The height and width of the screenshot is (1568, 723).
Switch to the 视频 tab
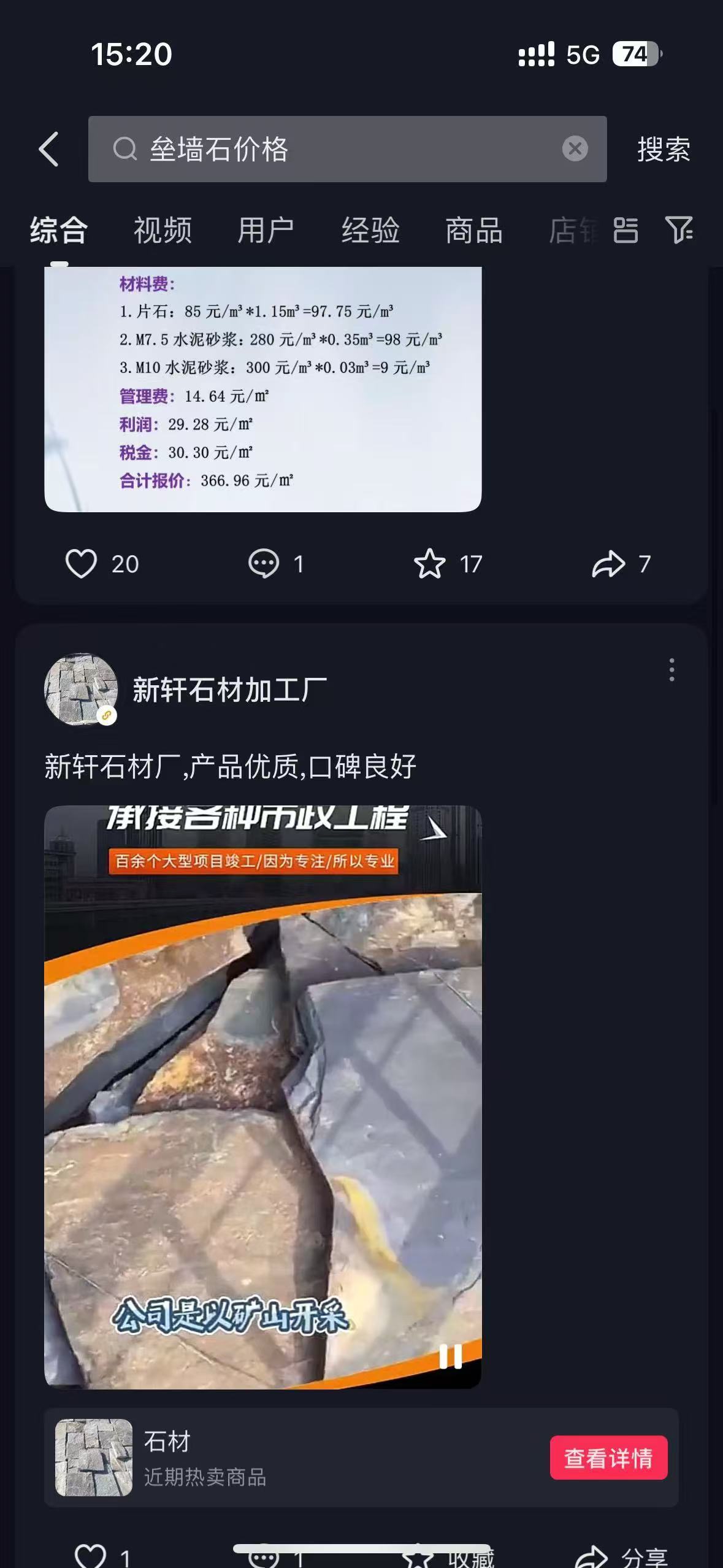(x=163, y=231)
